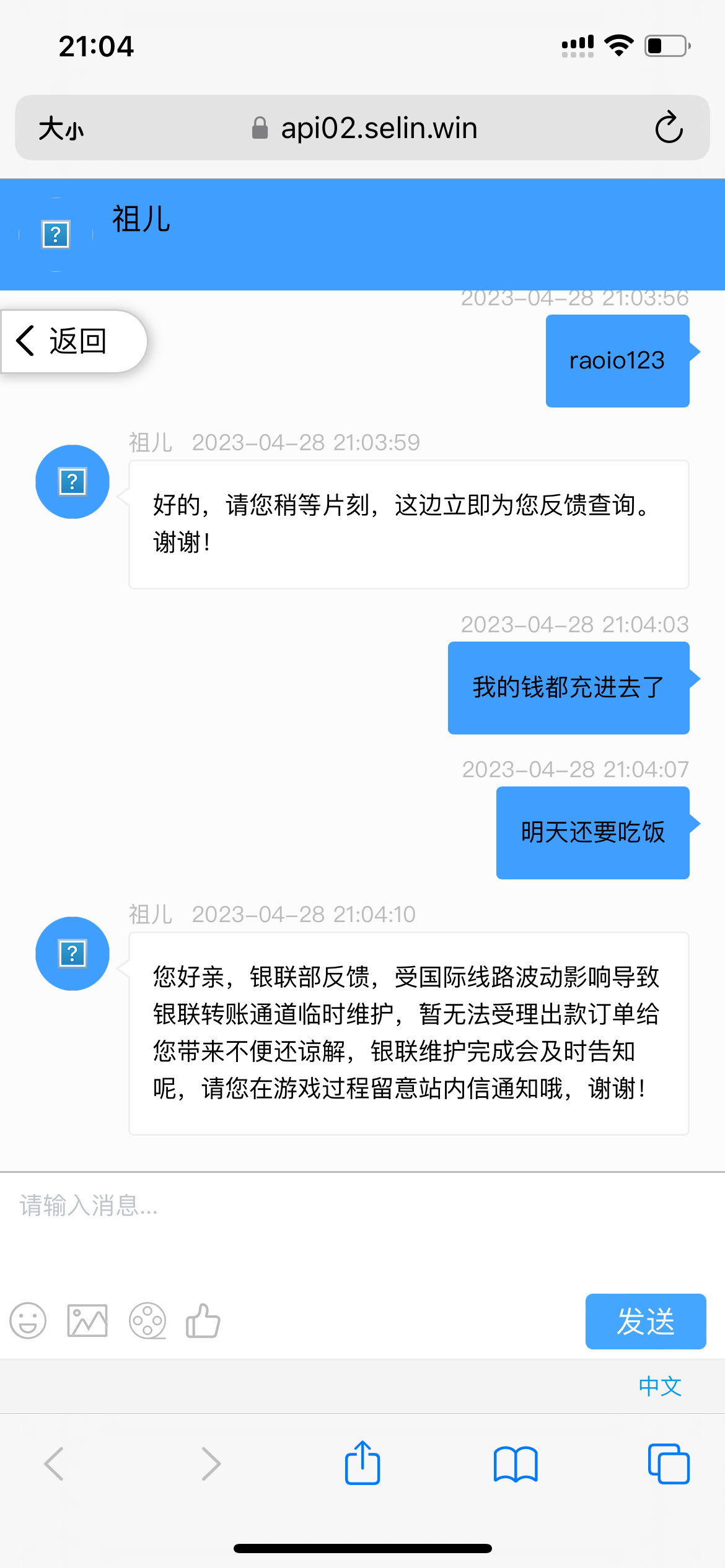The image size is (725, 1568).
Task: Tap the api02.selin.win address bar
Action: click(366, 128)
